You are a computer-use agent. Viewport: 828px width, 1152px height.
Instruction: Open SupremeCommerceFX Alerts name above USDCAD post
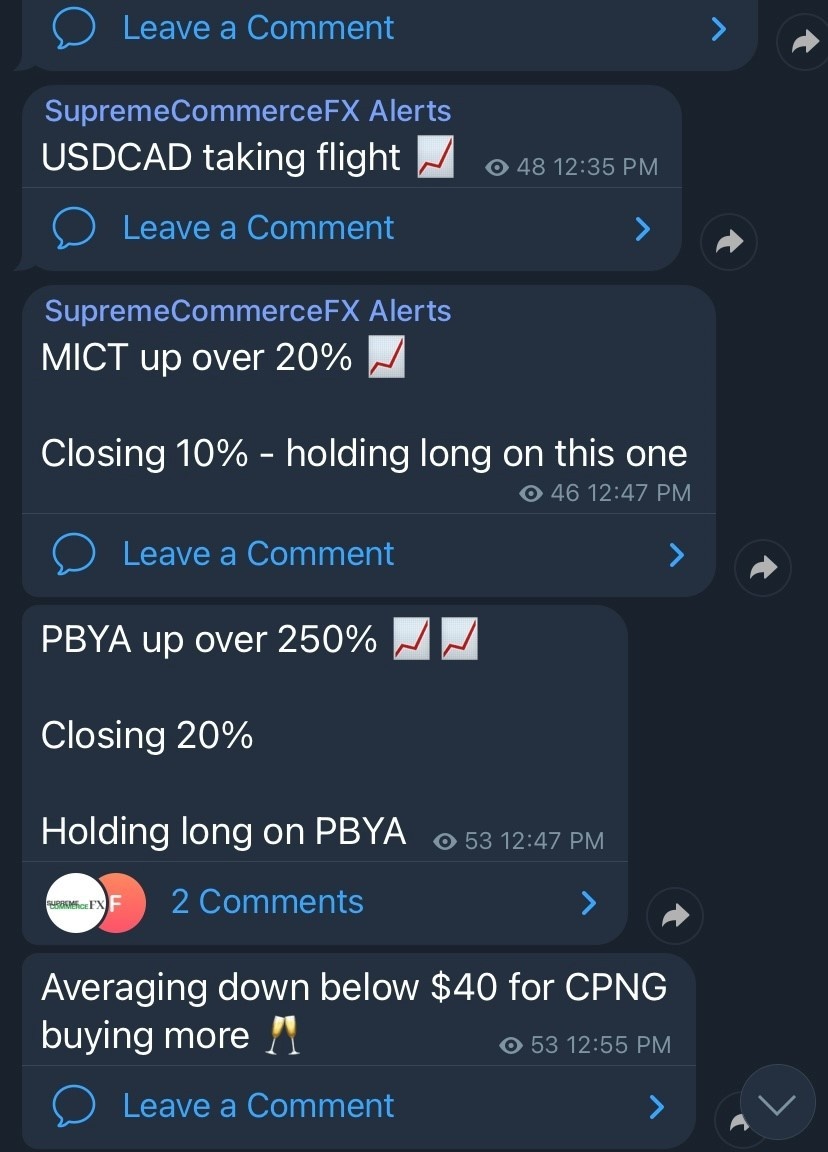click(248, 111)
